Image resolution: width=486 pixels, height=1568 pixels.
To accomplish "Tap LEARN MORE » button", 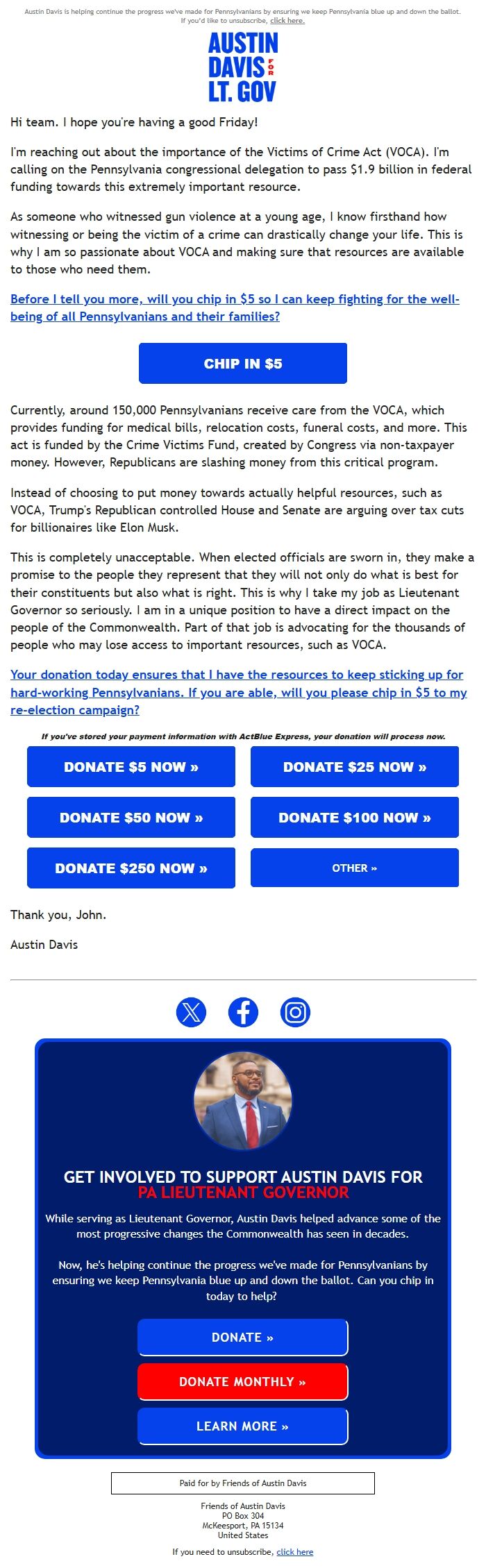I will coord(242,1426).
